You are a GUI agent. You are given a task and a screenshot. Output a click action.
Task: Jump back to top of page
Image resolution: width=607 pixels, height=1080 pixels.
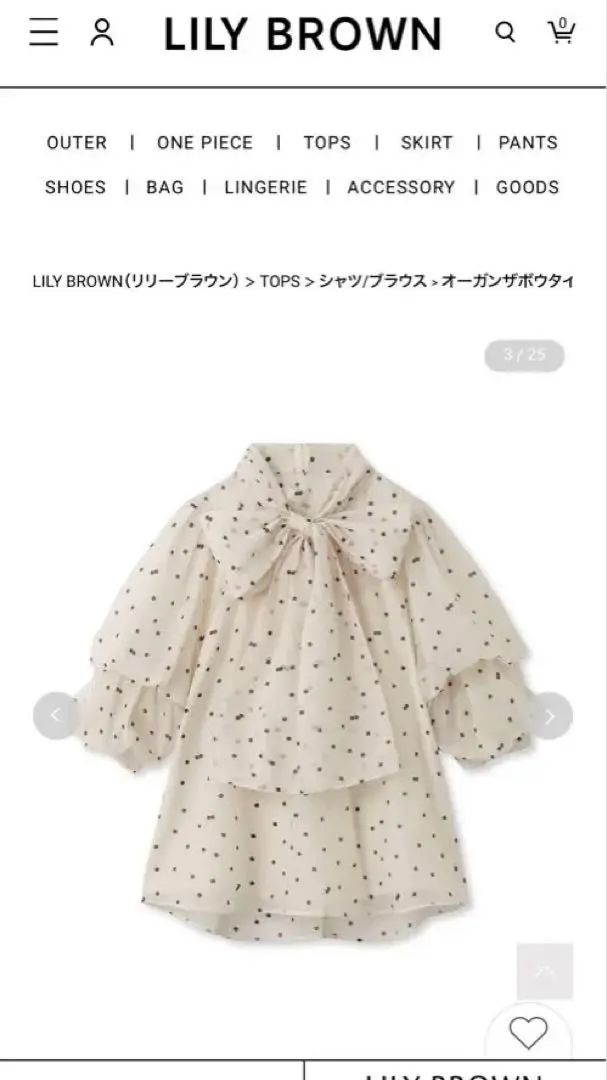pos(545,971)
